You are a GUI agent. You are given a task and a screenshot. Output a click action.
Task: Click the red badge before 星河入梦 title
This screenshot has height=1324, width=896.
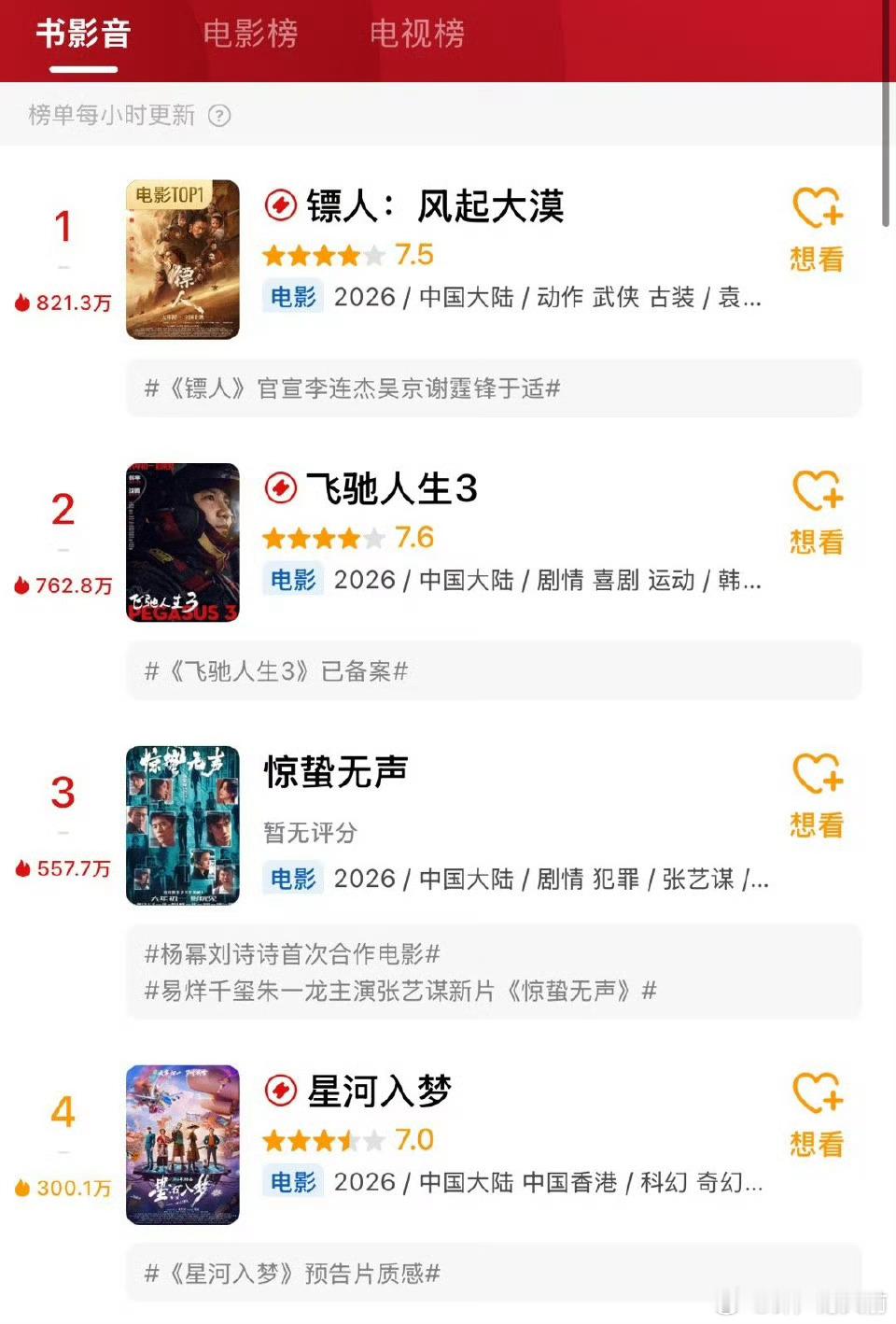point(279,1089)
